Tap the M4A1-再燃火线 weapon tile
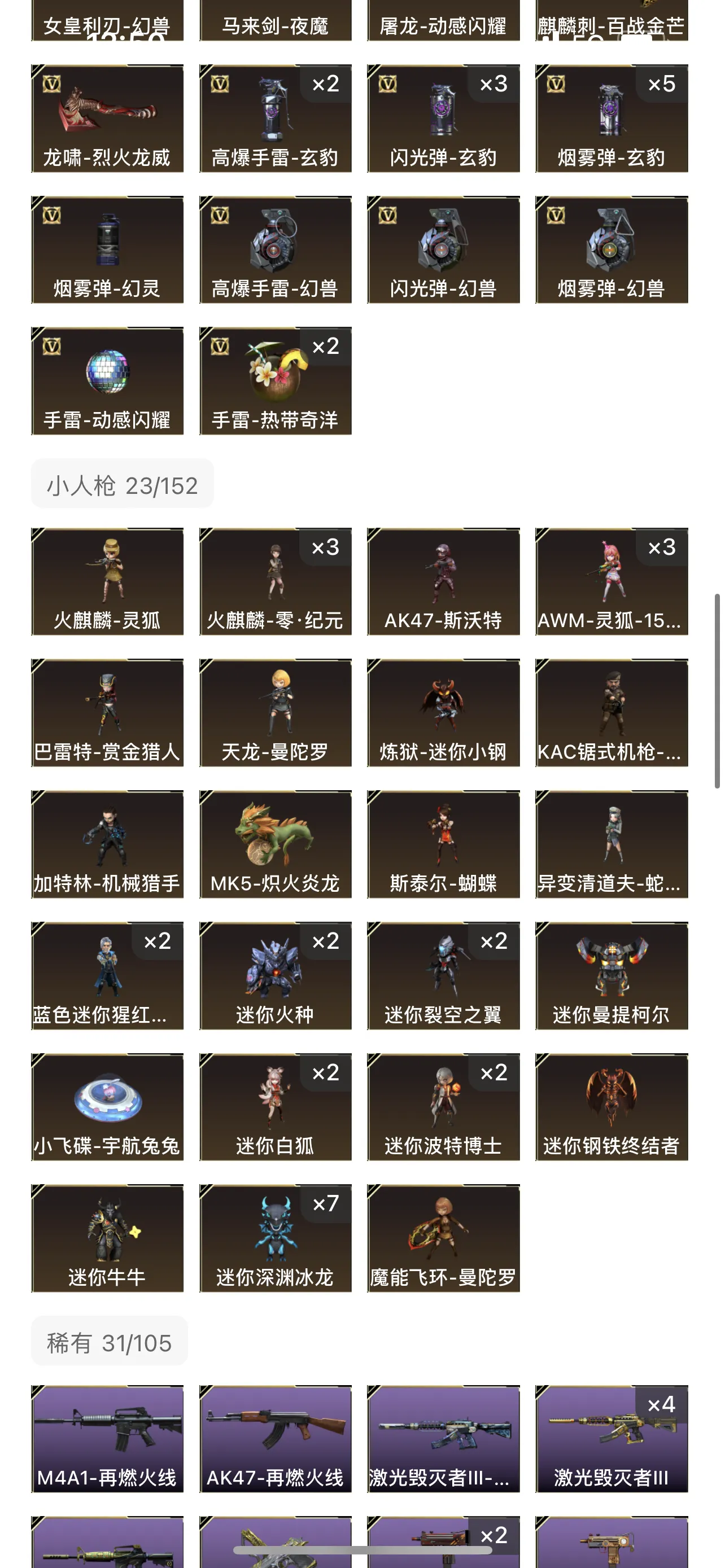The width and height of the screenshot is (725, 1568). pos(107,1438)
